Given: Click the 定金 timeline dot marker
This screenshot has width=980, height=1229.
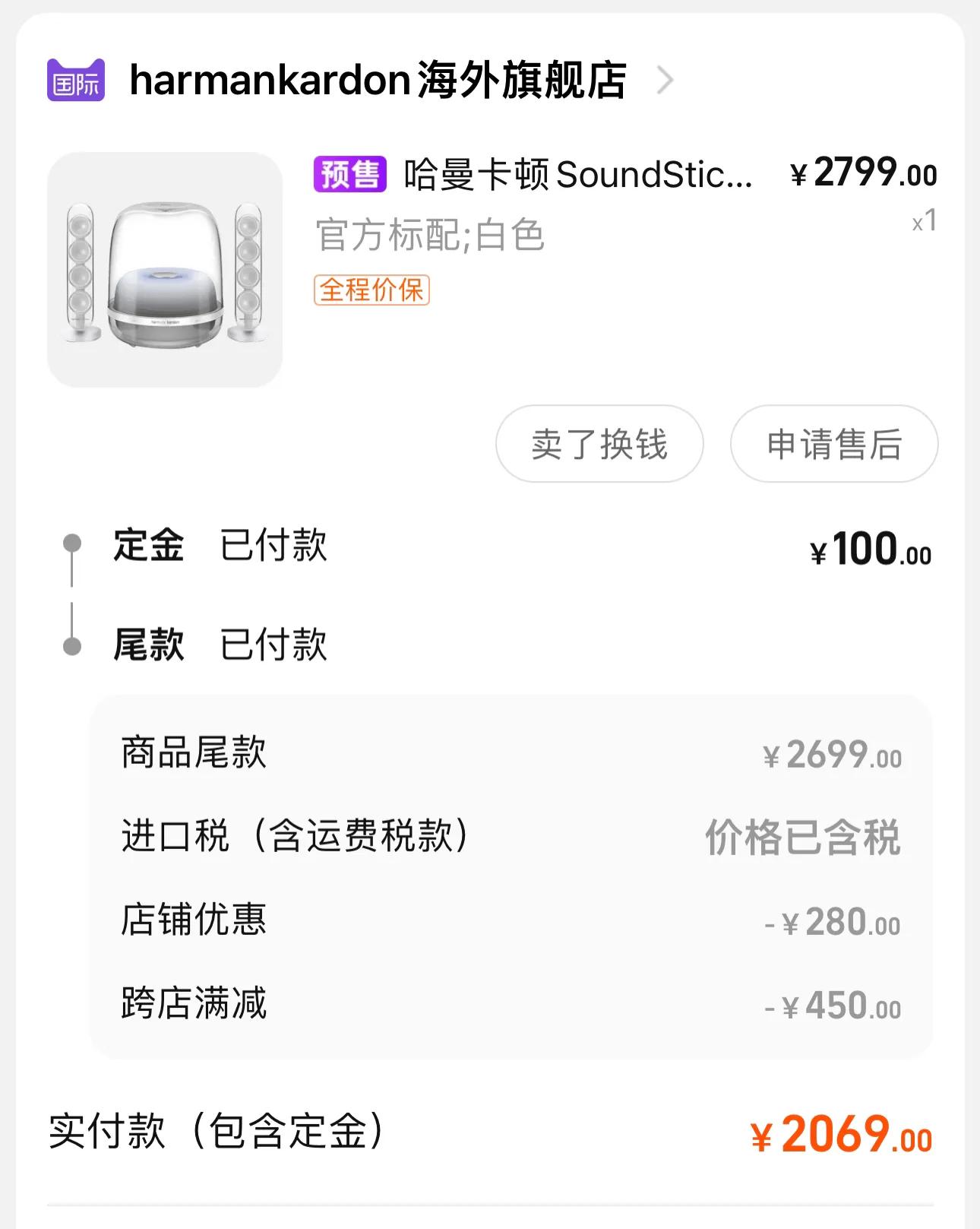Looking at the screenshot, I should point(72,541).
